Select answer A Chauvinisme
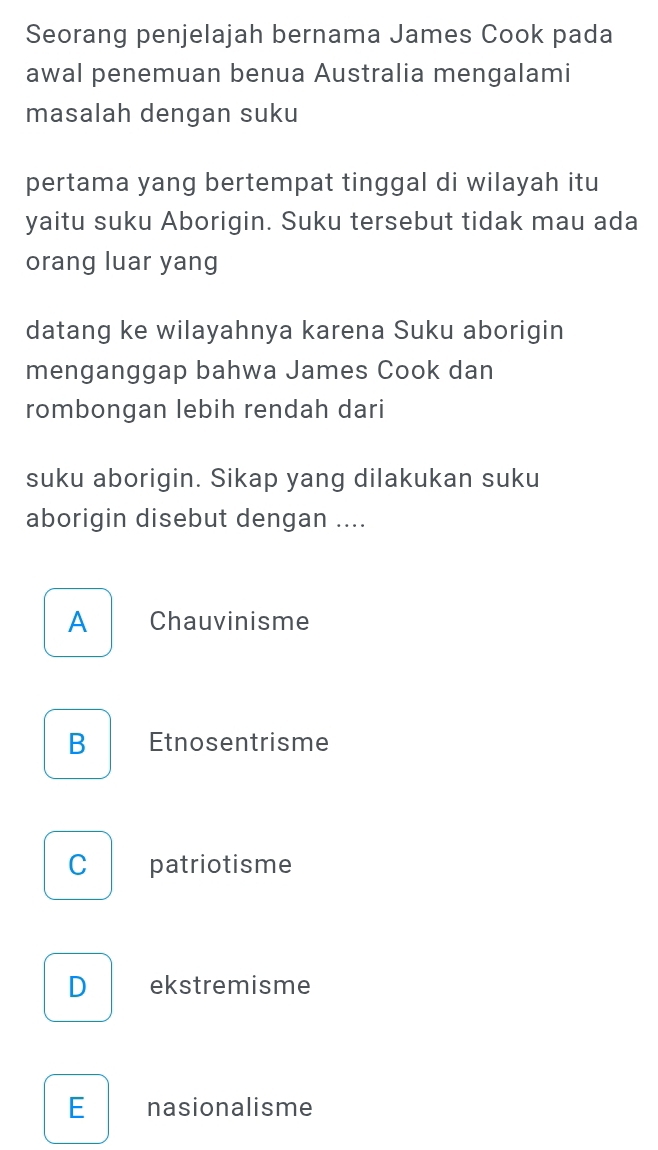658x1150 pixels. (x=78, y=622)
